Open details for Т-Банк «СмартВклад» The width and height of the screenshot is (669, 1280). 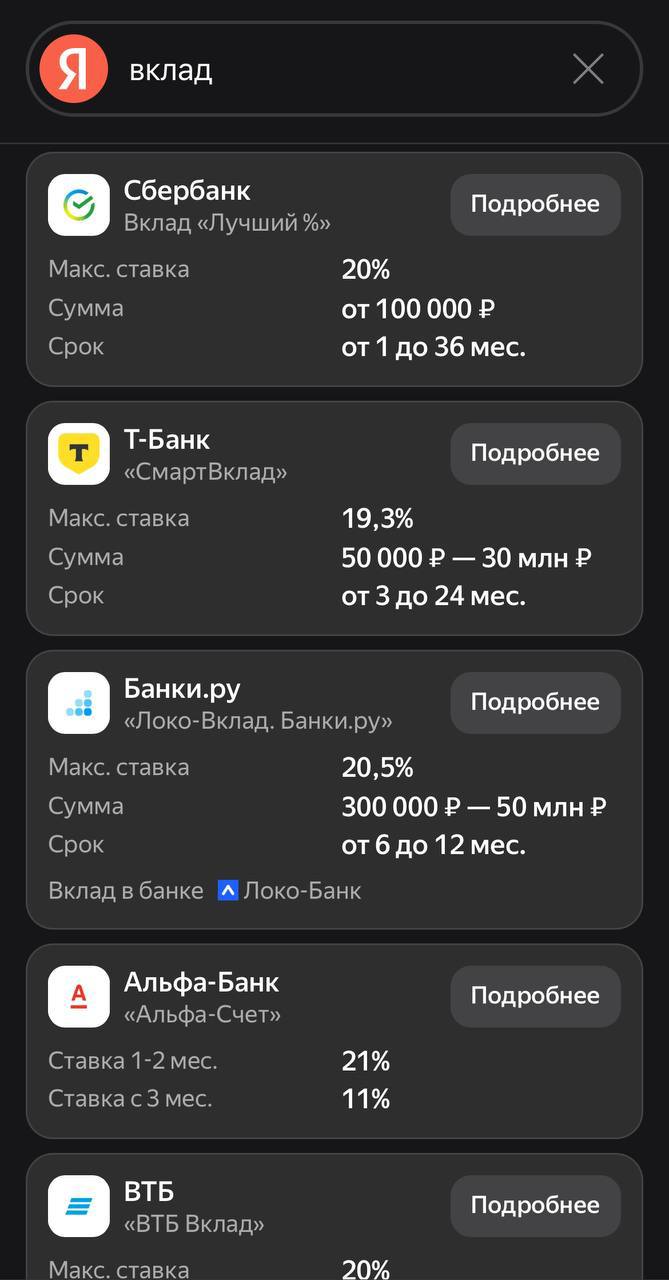pos(535,453)
